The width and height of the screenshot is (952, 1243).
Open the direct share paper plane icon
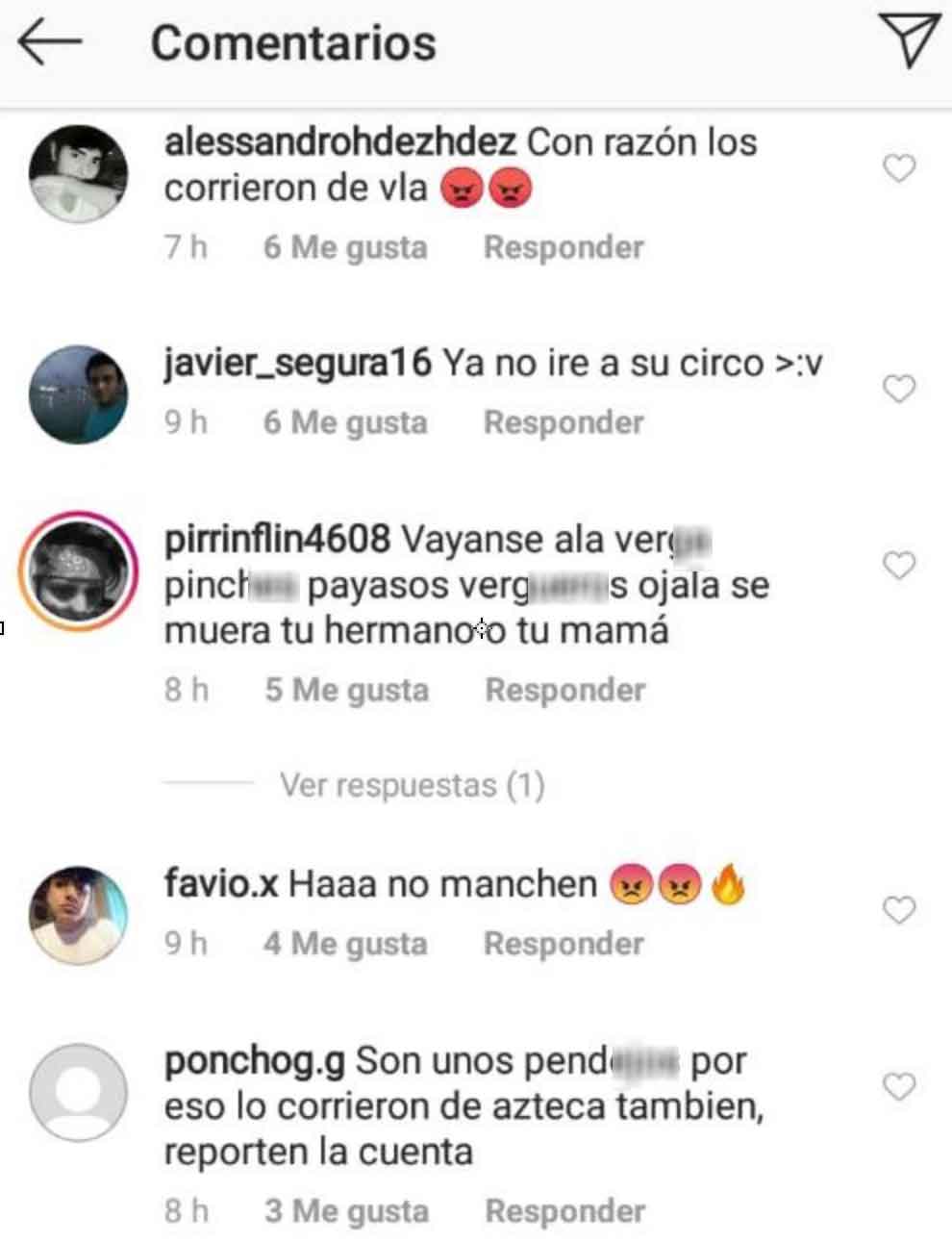908,40
